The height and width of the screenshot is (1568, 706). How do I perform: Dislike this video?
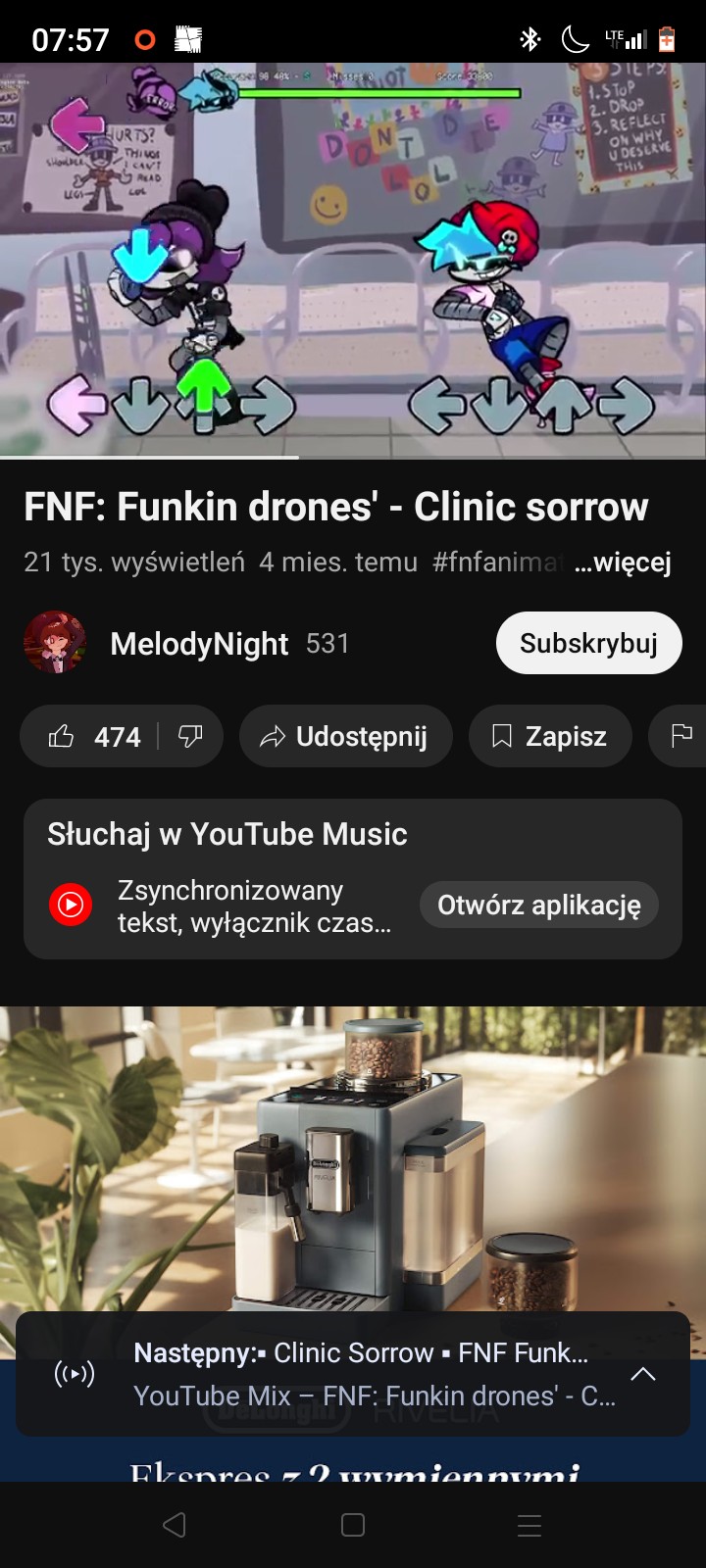click(190, 736)
